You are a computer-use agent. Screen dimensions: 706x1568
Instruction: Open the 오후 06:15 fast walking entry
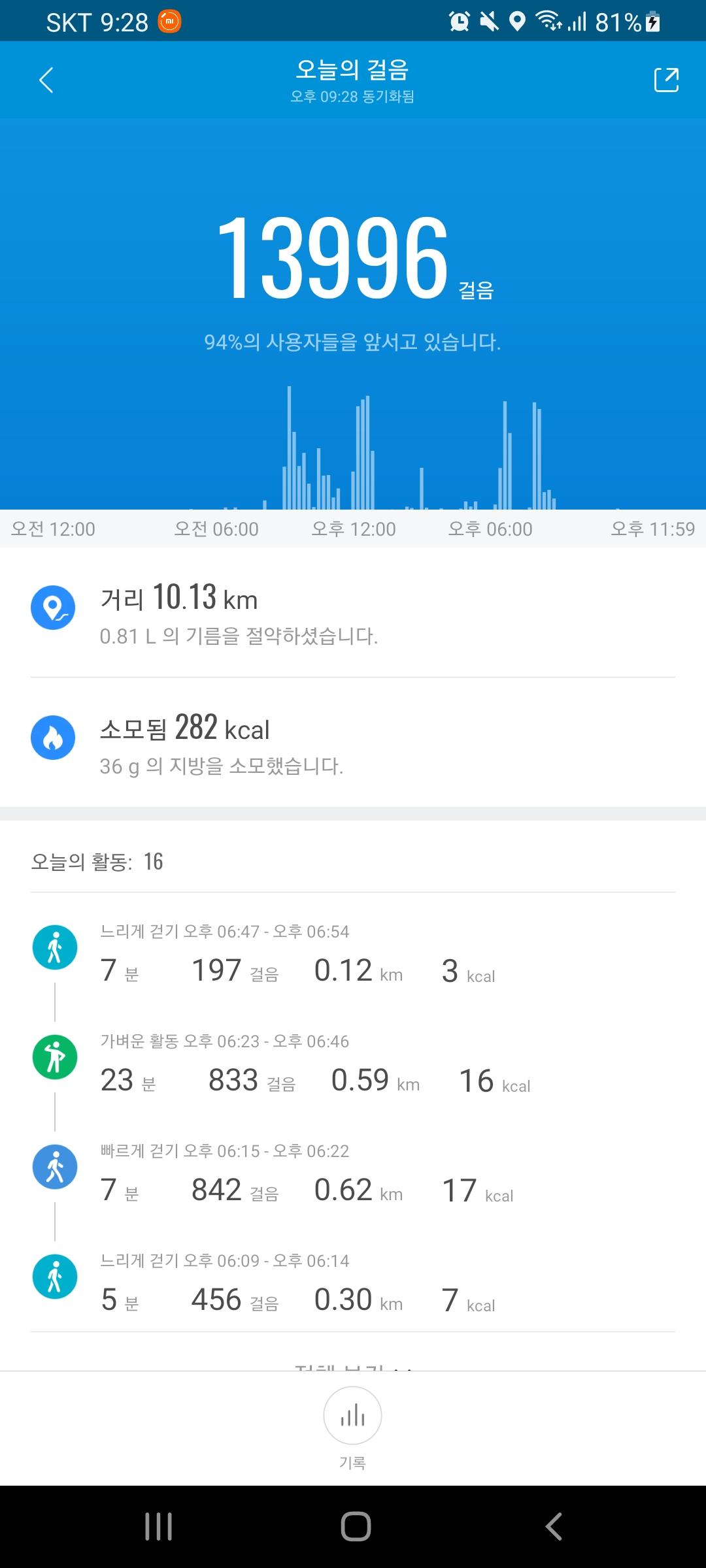(353, 1174)
